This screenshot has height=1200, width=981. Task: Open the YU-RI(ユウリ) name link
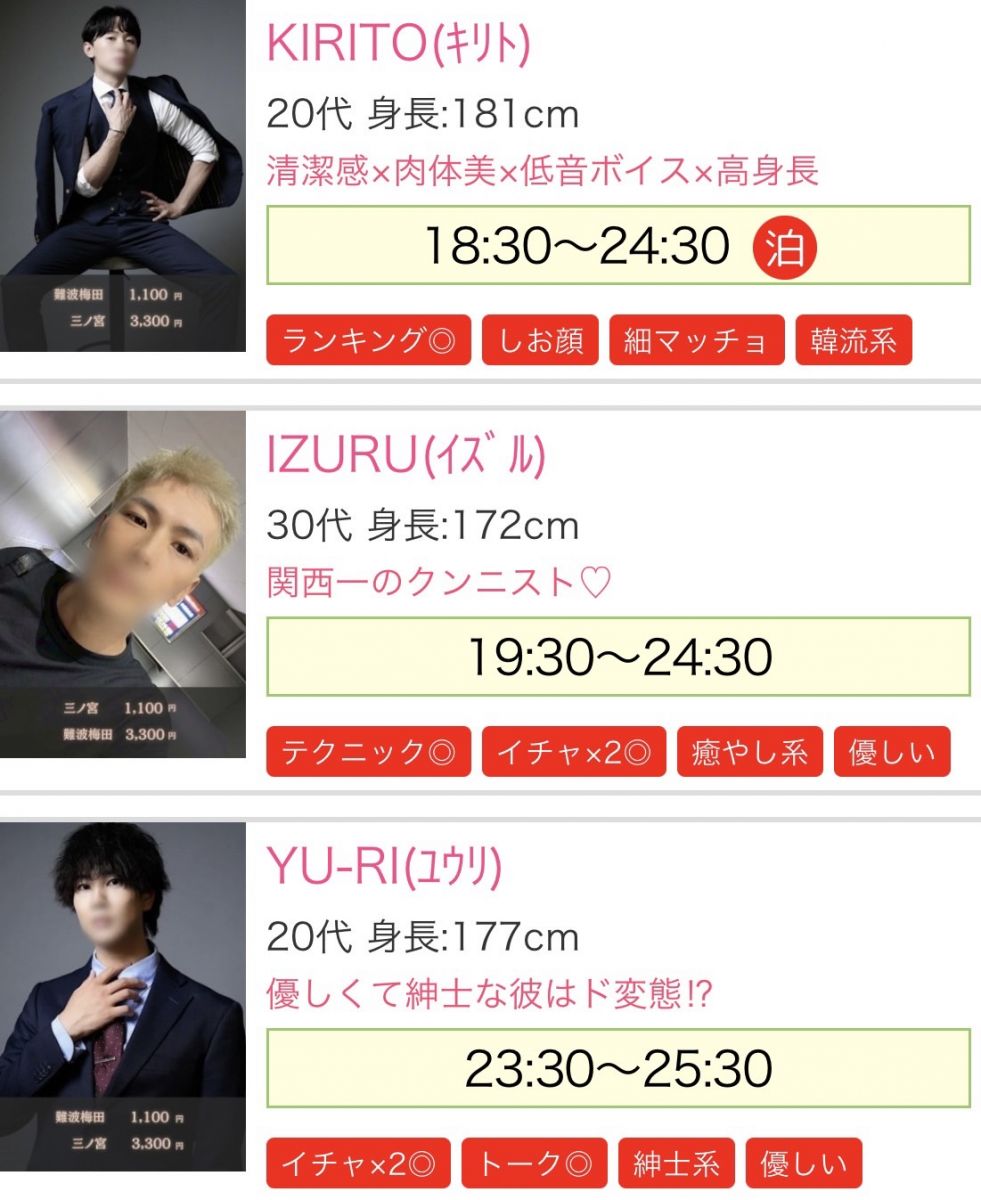click(384, 867)
